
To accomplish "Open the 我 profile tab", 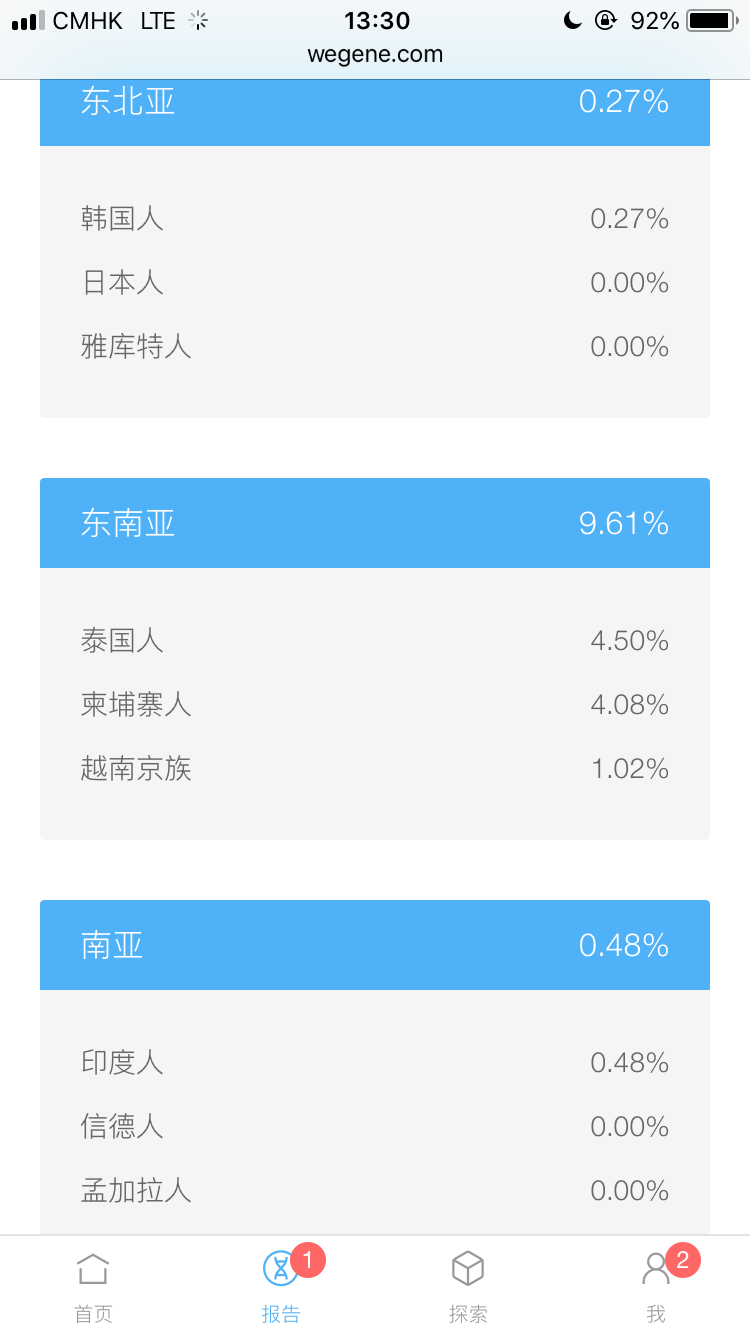I will point(656,1286).
